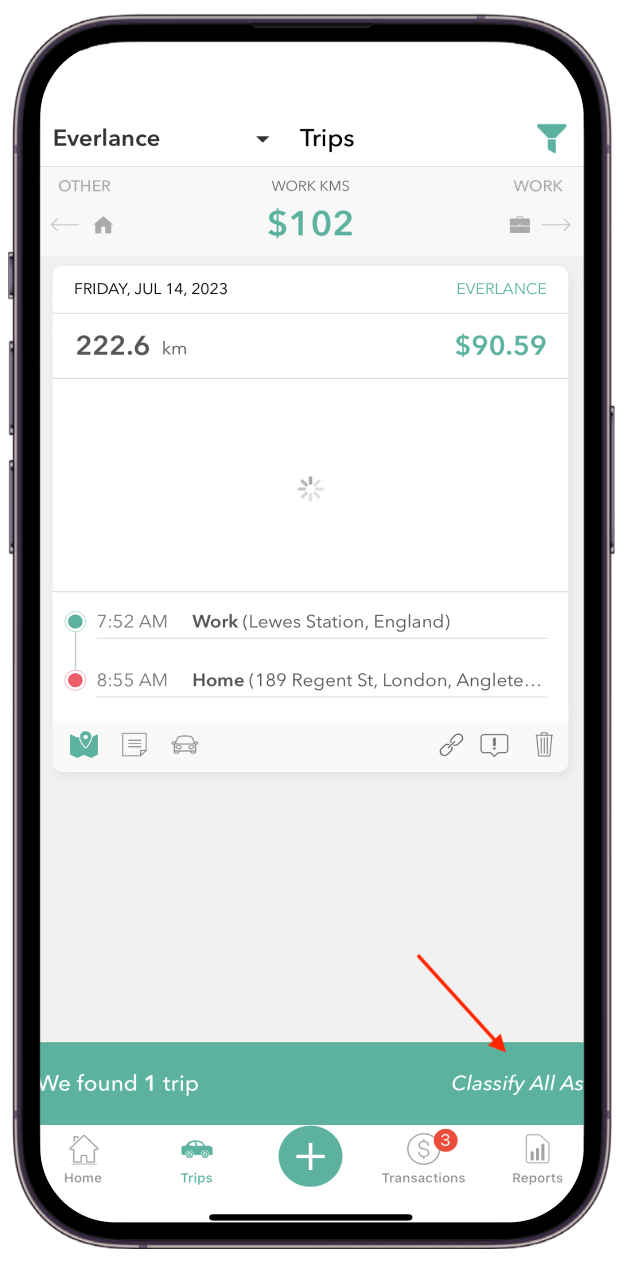The width and height of the screenshot is (625, 1267).
Task: Add a new entry with plus button
Action: (x=310, y=1156)
